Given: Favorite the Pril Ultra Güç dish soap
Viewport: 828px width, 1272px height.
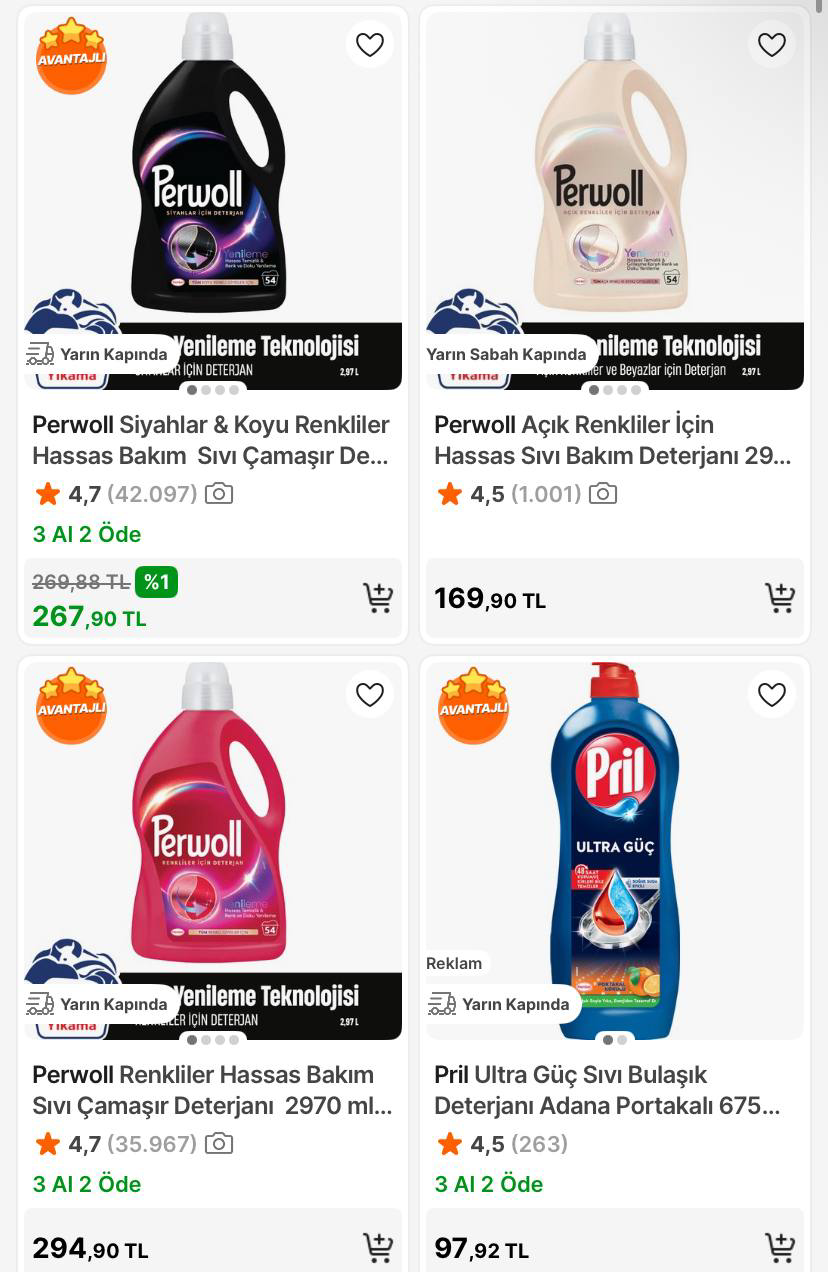Looking at the screenshot, I should (x=771, y=695).
